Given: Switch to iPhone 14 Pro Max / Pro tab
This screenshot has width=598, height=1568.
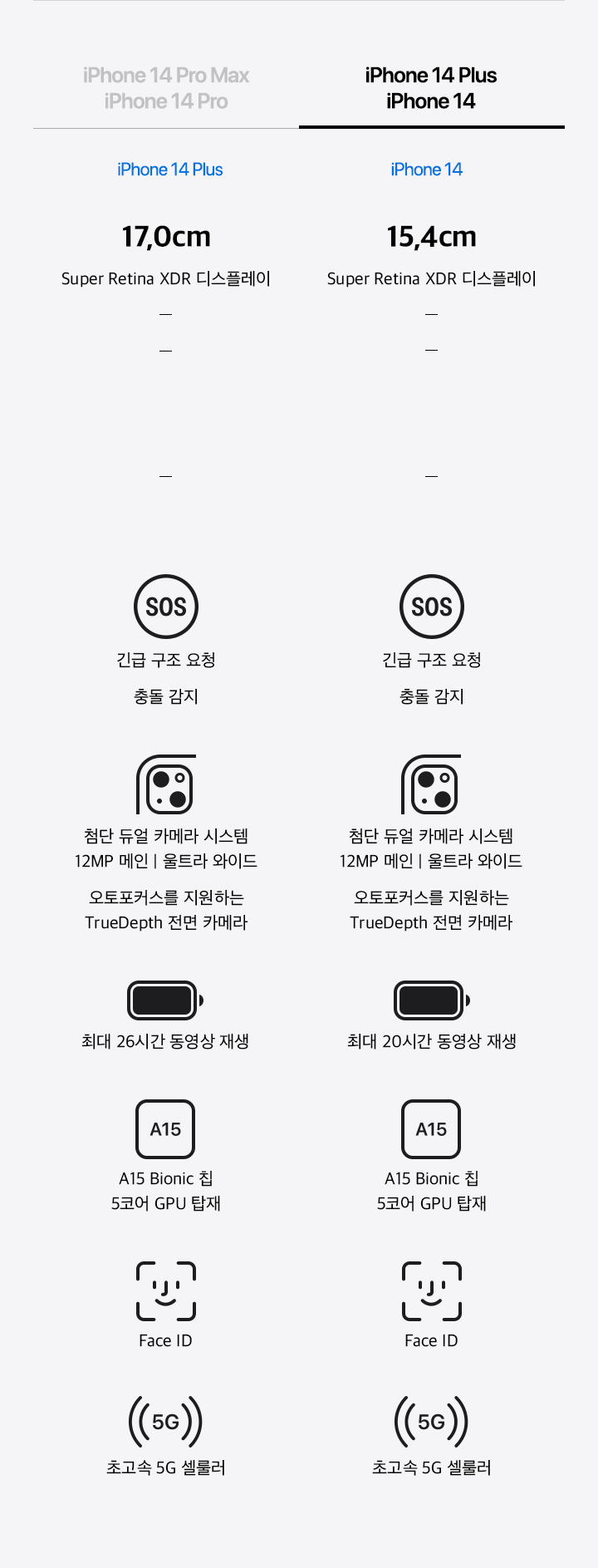Looking at the screenshot, I should tap(166, 88).
